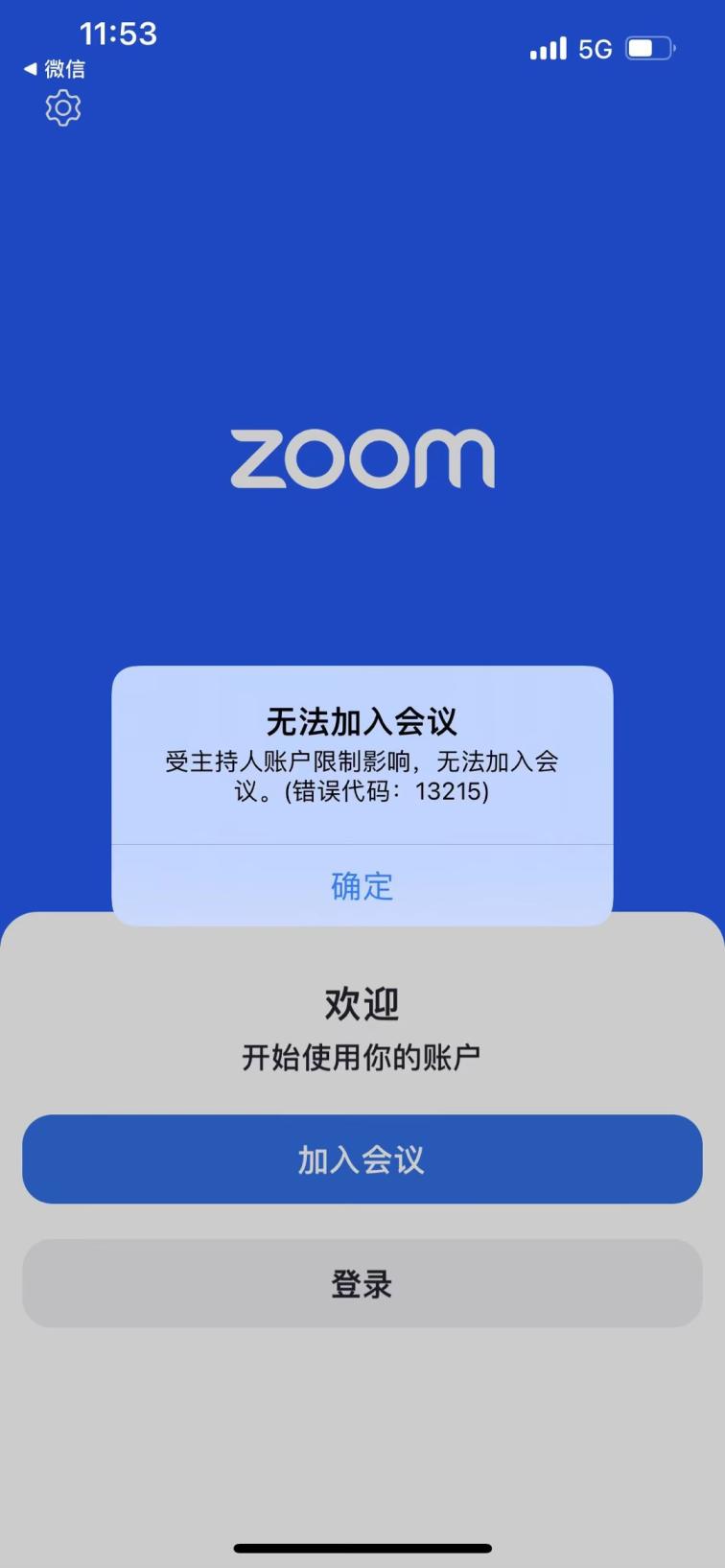The width and height of the screenshot is (725, 1568).
Task: Tap the 登录 button to sign in
Action: [362, 1283]
